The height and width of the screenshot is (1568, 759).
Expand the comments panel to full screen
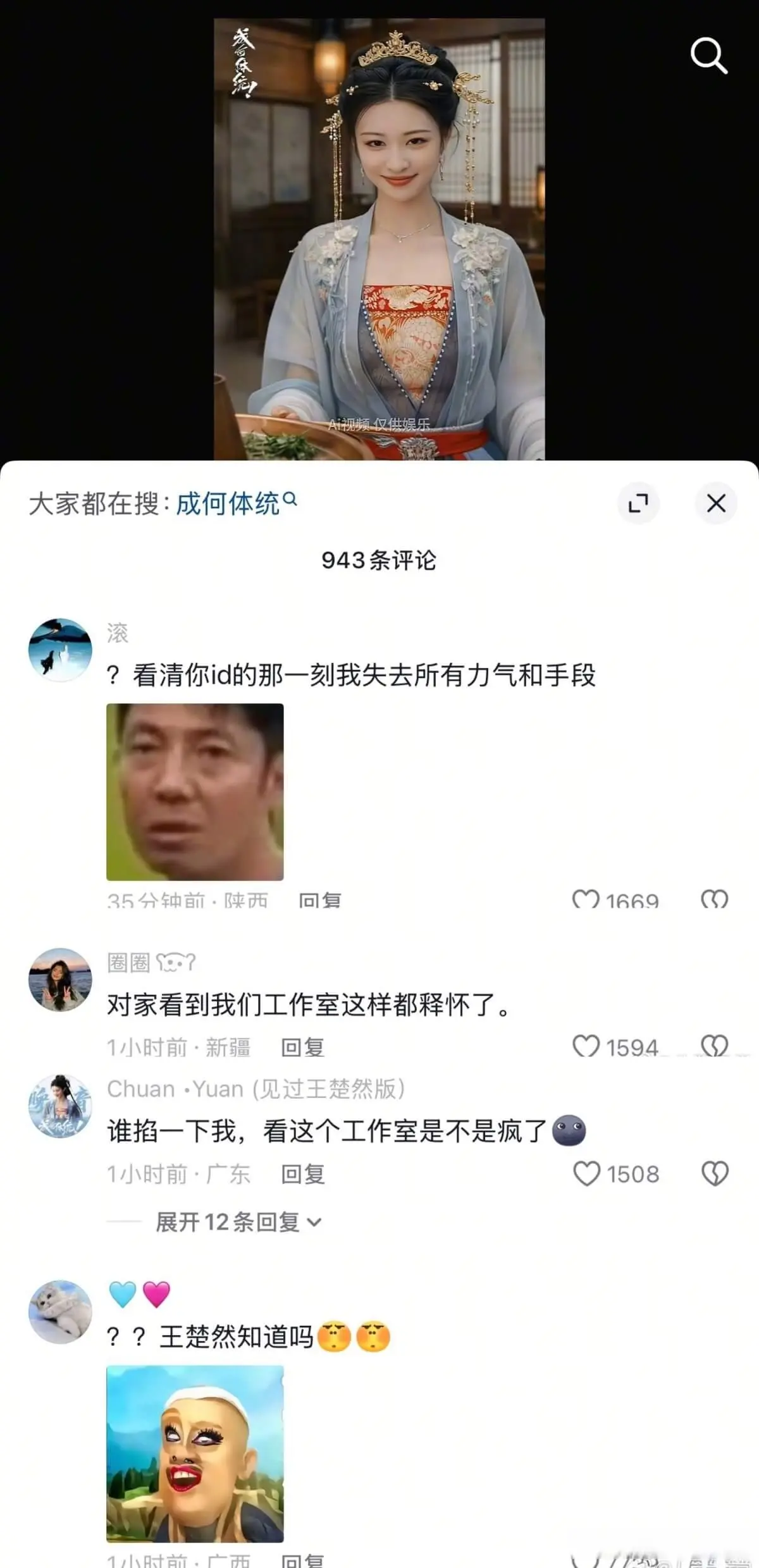tap(638, 503)
